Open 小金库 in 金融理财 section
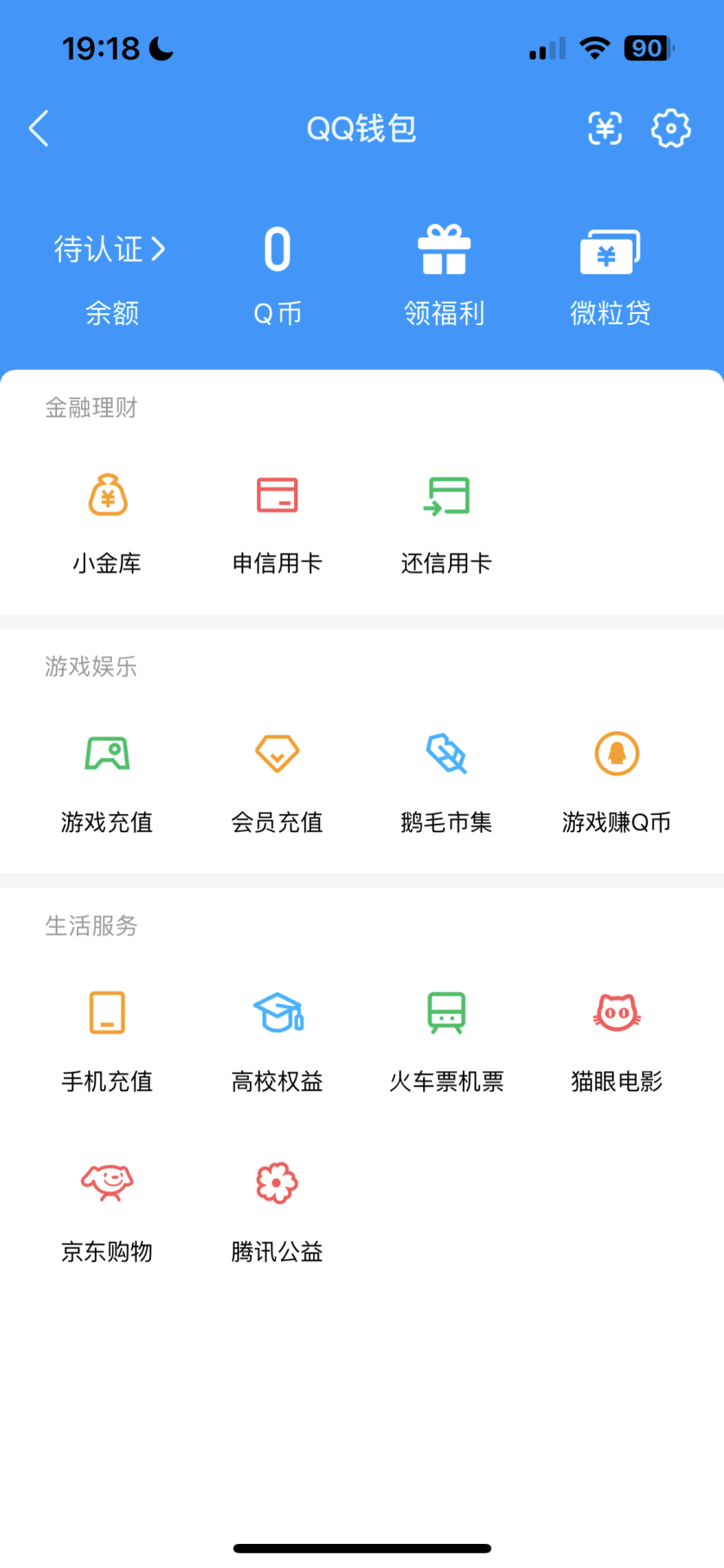This screenshot has width=724, height=1568. pos(106,517)
